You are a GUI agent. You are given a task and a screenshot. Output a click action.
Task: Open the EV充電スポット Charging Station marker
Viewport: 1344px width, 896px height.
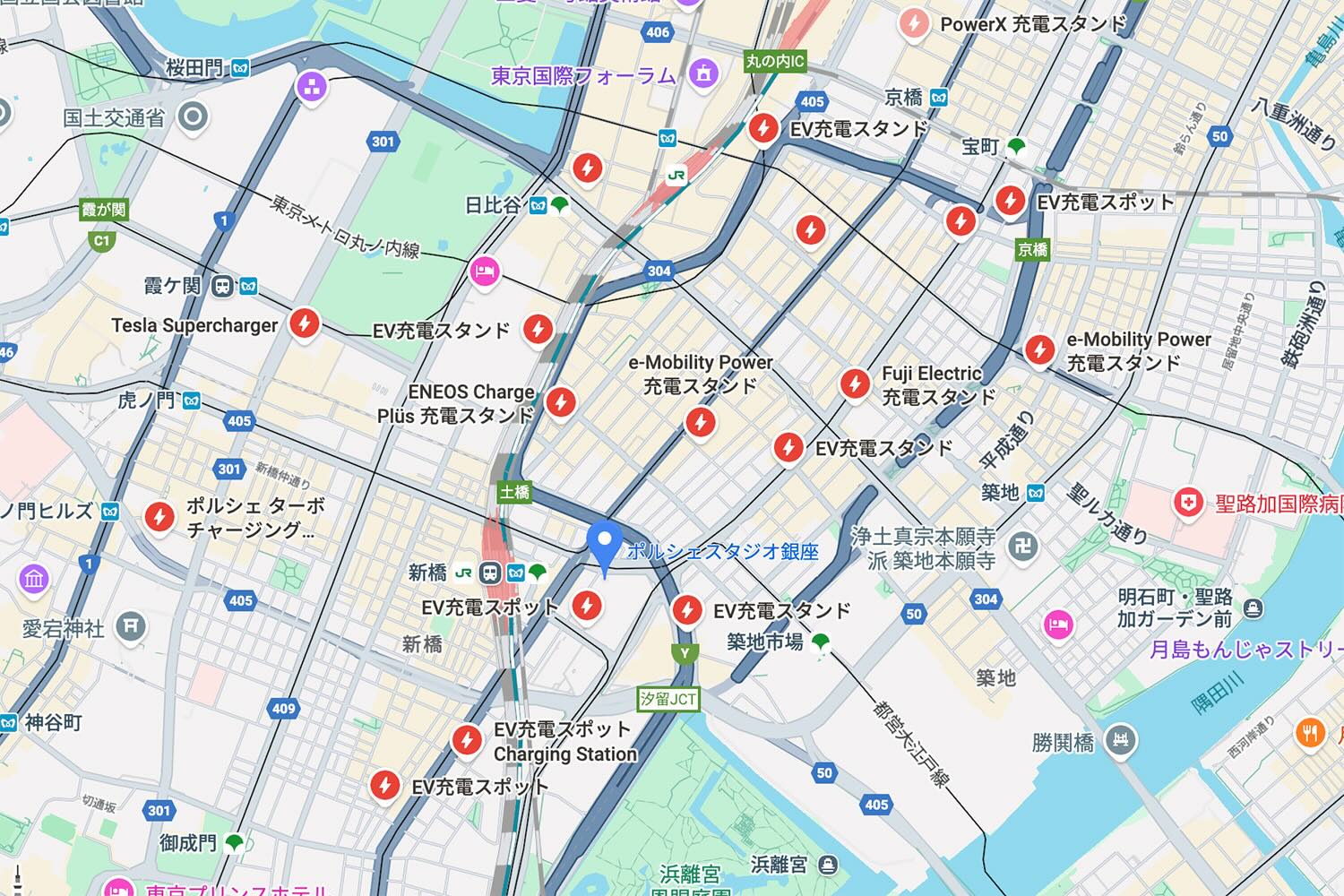pos(466,739)
